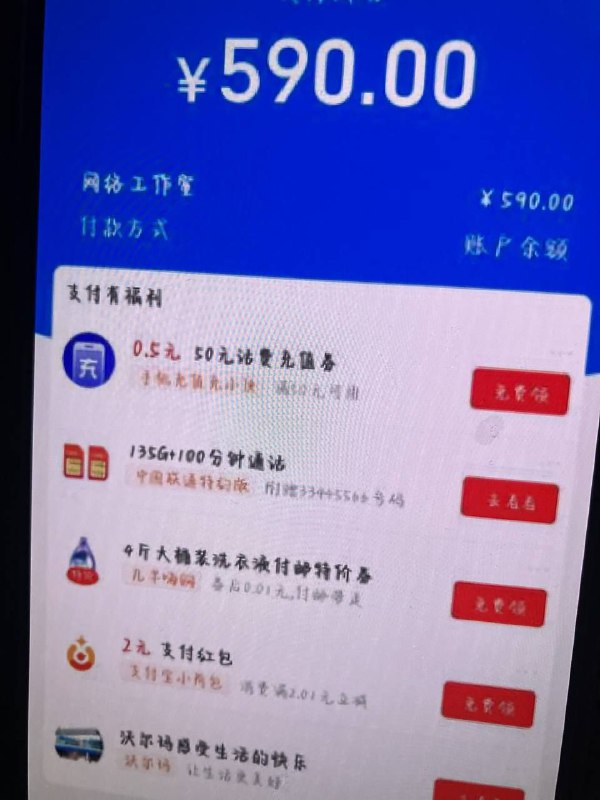This screenshot has height=800, width=600.
Task: Claim the 4斤大桶装洗衣液 special-price coupon
Action: [x=499, y=605]
